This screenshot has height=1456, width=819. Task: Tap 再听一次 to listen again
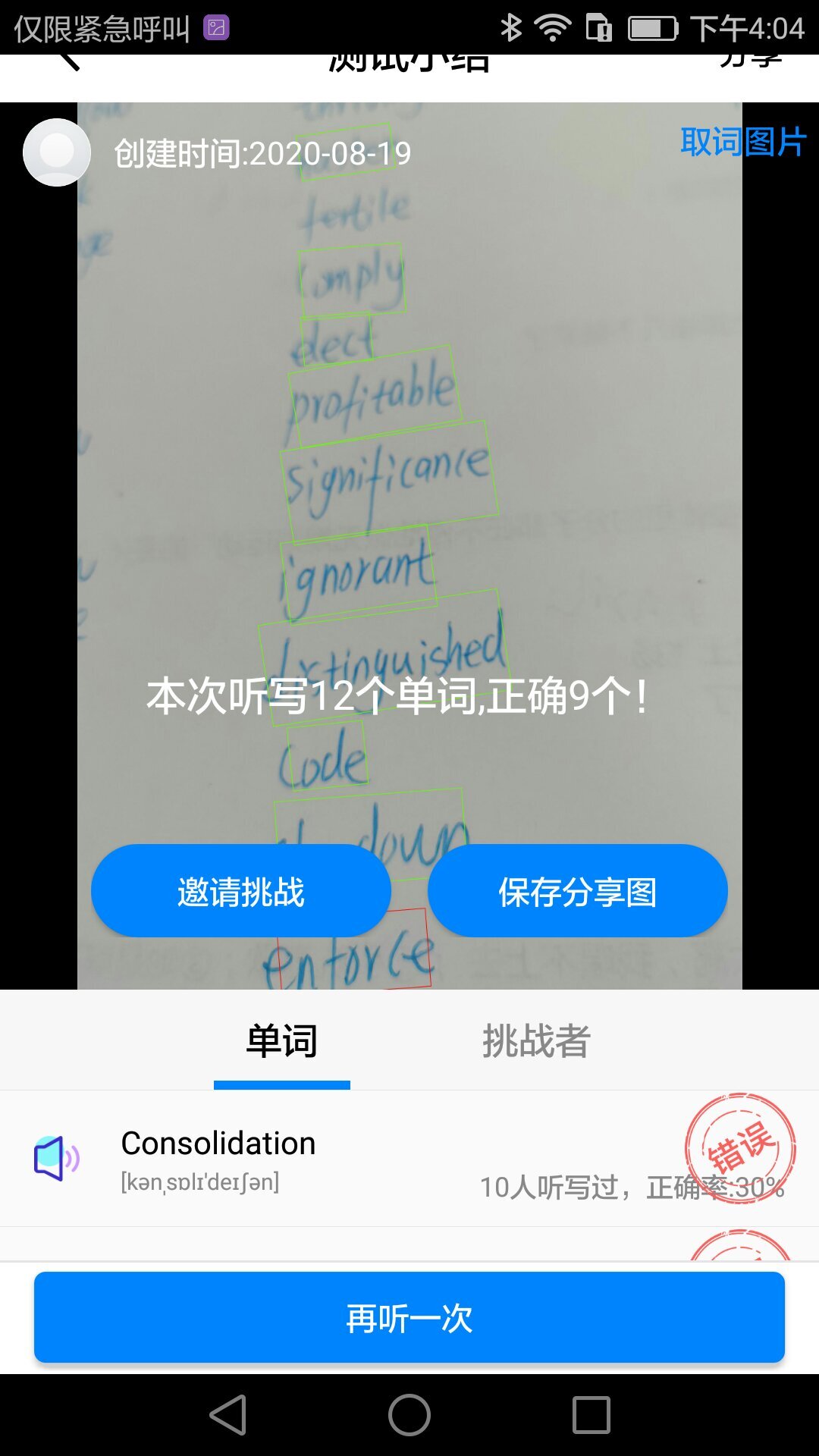(409, 1318)
